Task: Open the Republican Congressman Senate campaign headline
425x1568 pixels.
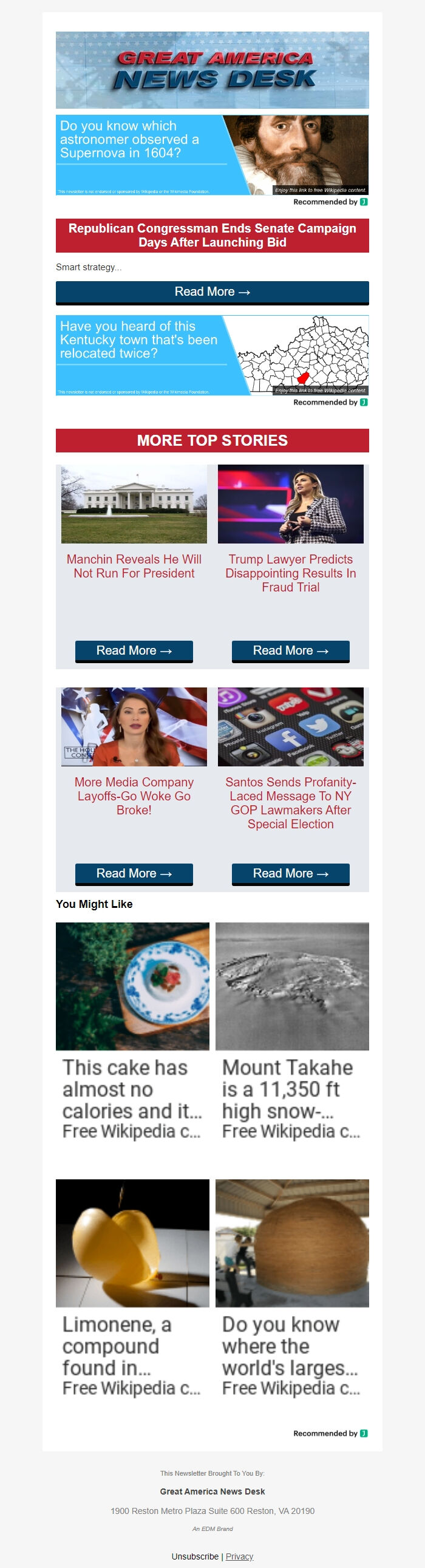Action: [212, 235]
